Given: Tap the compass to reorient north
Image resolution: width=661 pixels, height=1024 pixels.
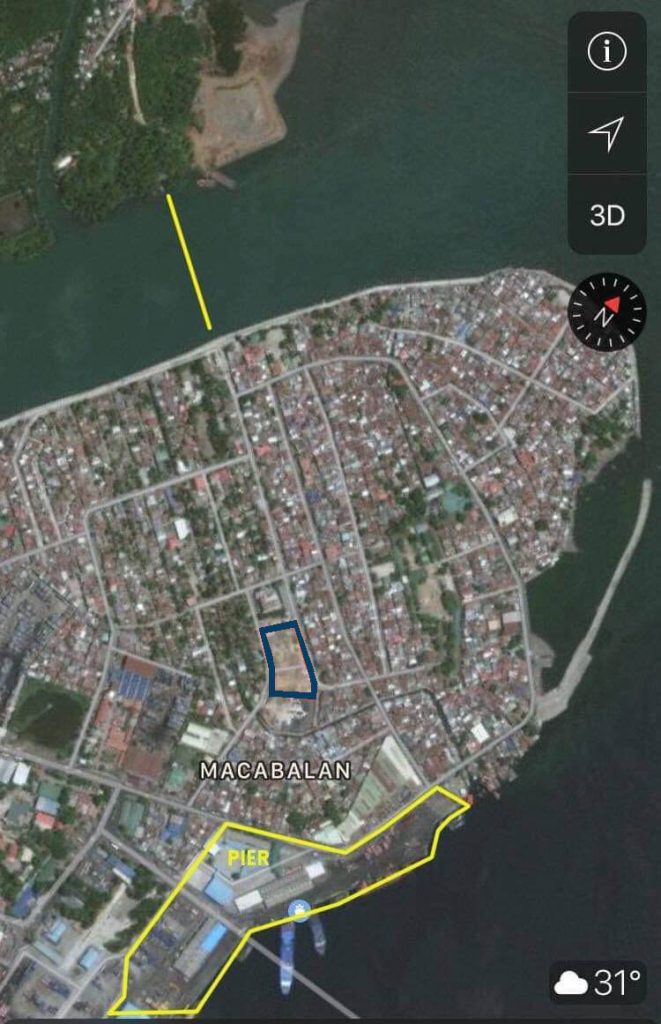Looking at the screenshot, I should tap(607, 311).
